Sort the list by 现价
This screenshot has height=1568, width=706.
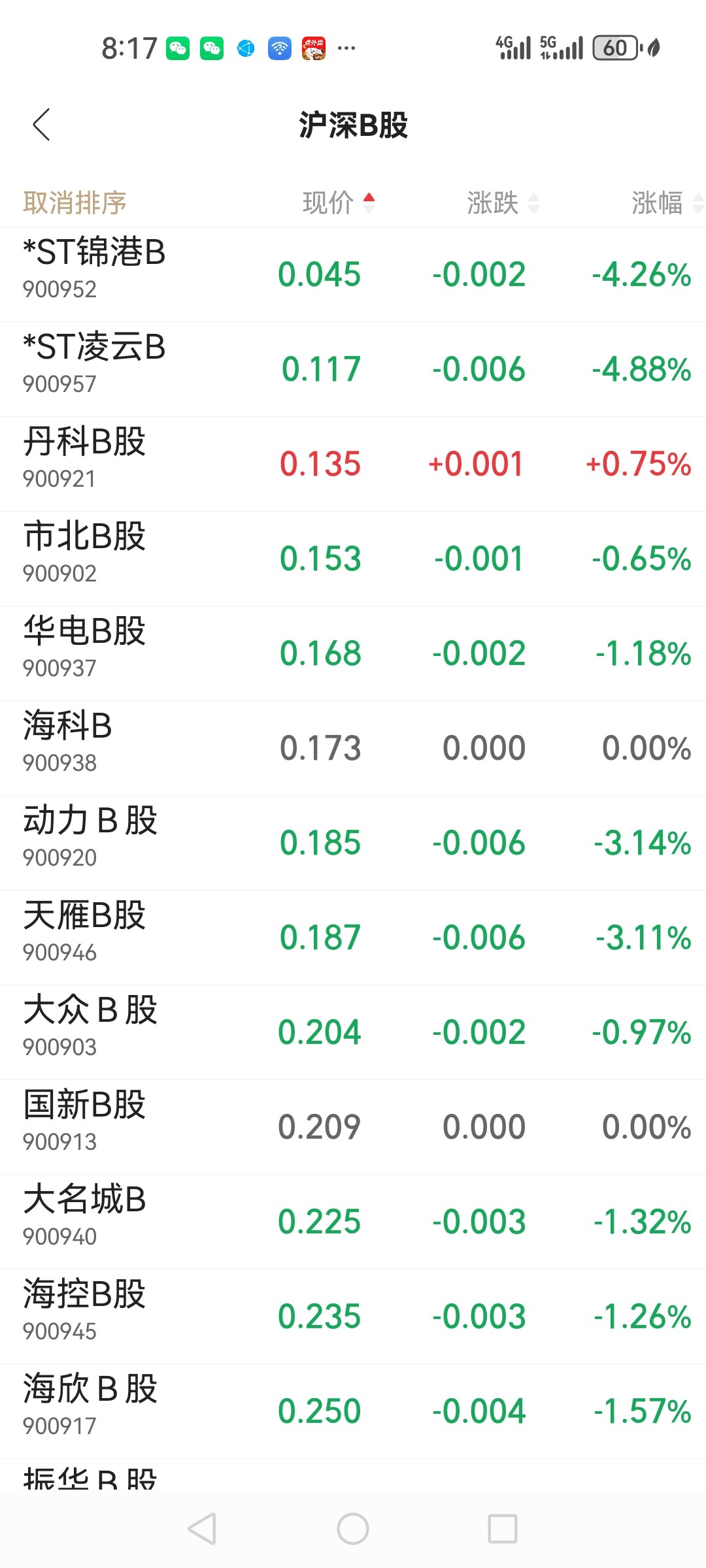click(339, 203)
